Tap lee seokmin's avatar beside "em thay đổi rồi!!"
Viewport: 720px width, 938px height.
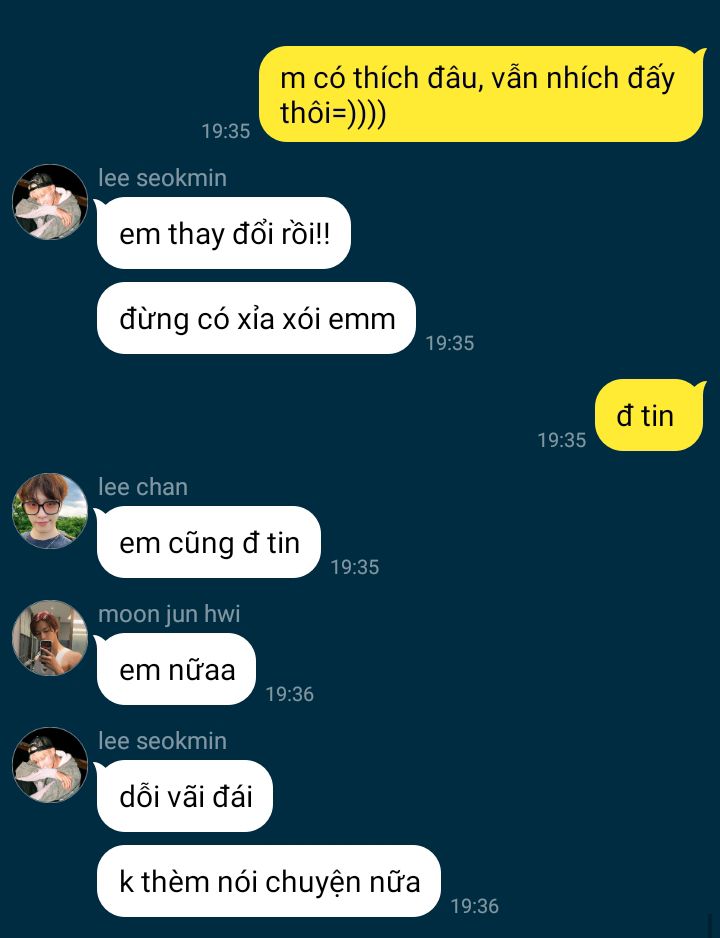50,202
